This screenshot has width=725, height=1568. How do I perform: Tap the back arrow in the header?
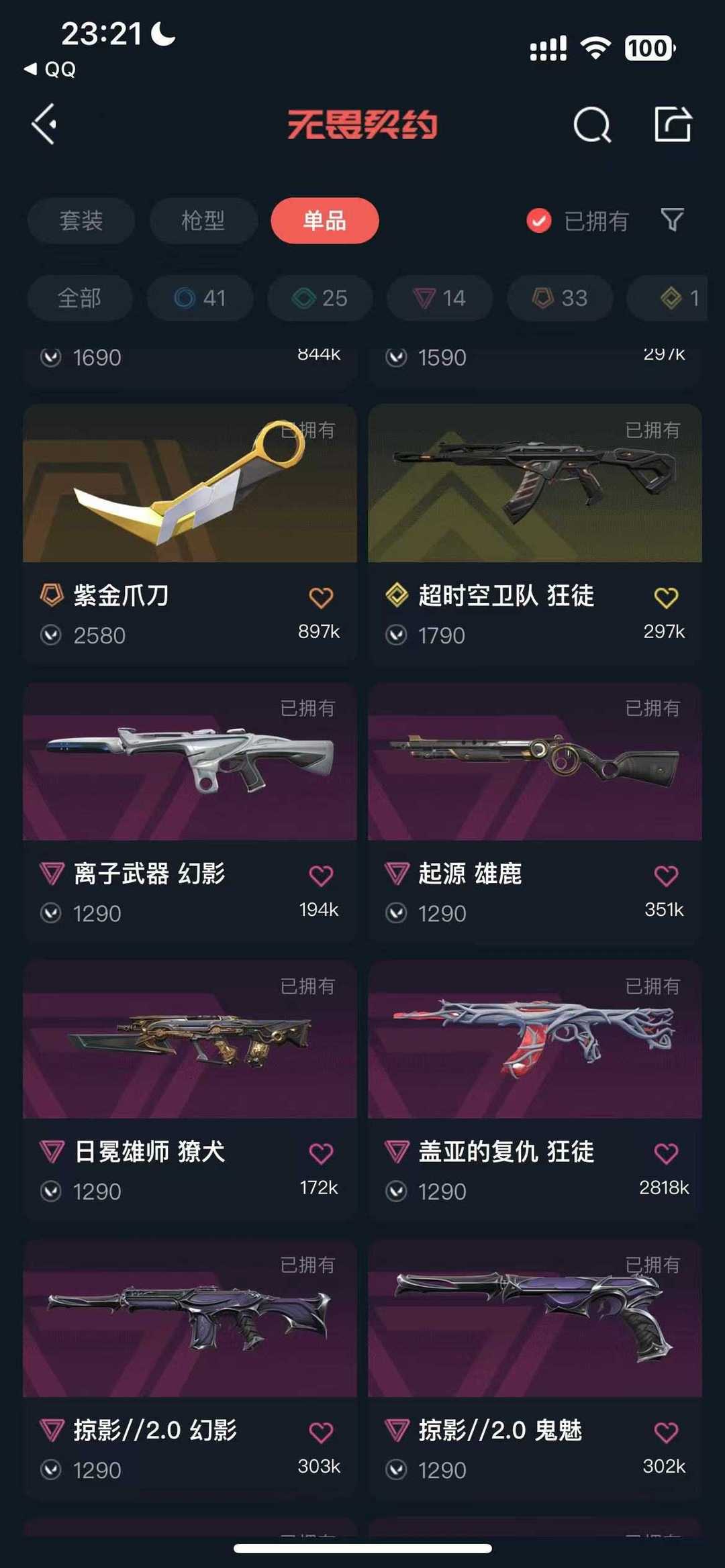(44, 124)
